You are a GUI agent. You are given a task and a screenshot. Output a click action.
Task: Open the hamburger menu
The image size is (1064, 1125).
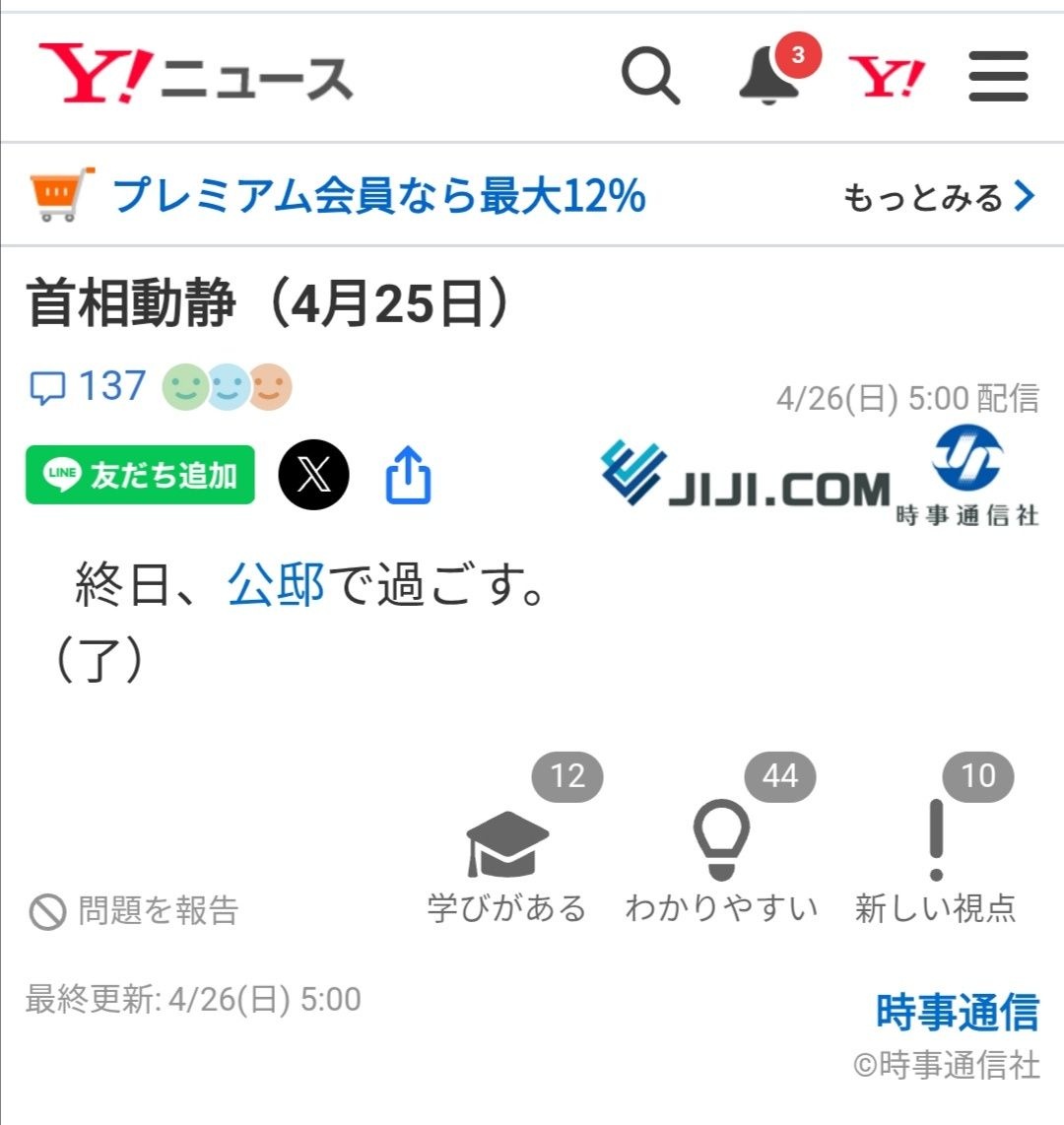pos(998,77)
